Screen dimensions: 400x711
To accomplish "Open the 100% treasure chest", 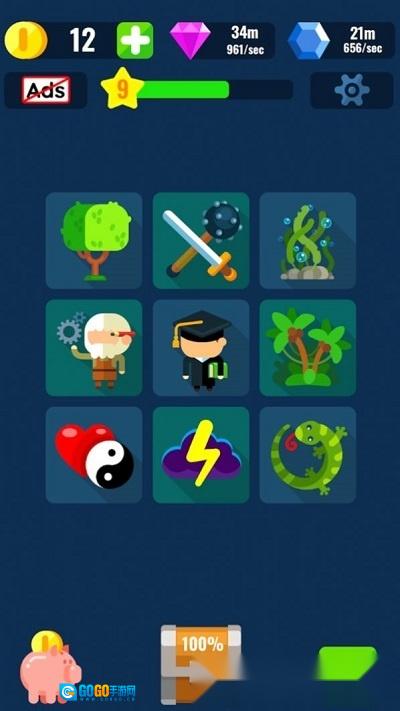I will [x=201, y=664].
